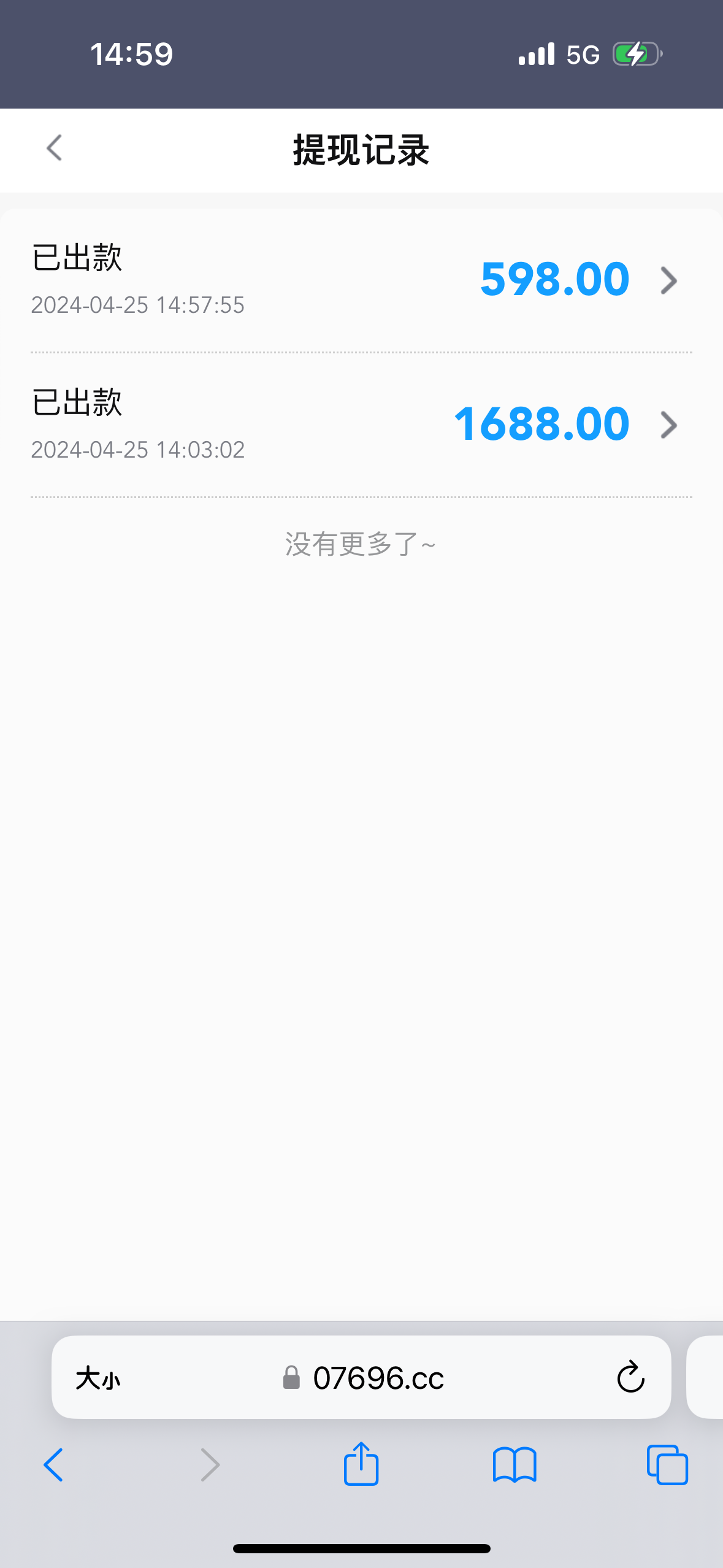This screenshot has width=723, height=1568.
Task: Tap the 5G network status indicator
Action: pyautogui.click(x=583, y=54)
